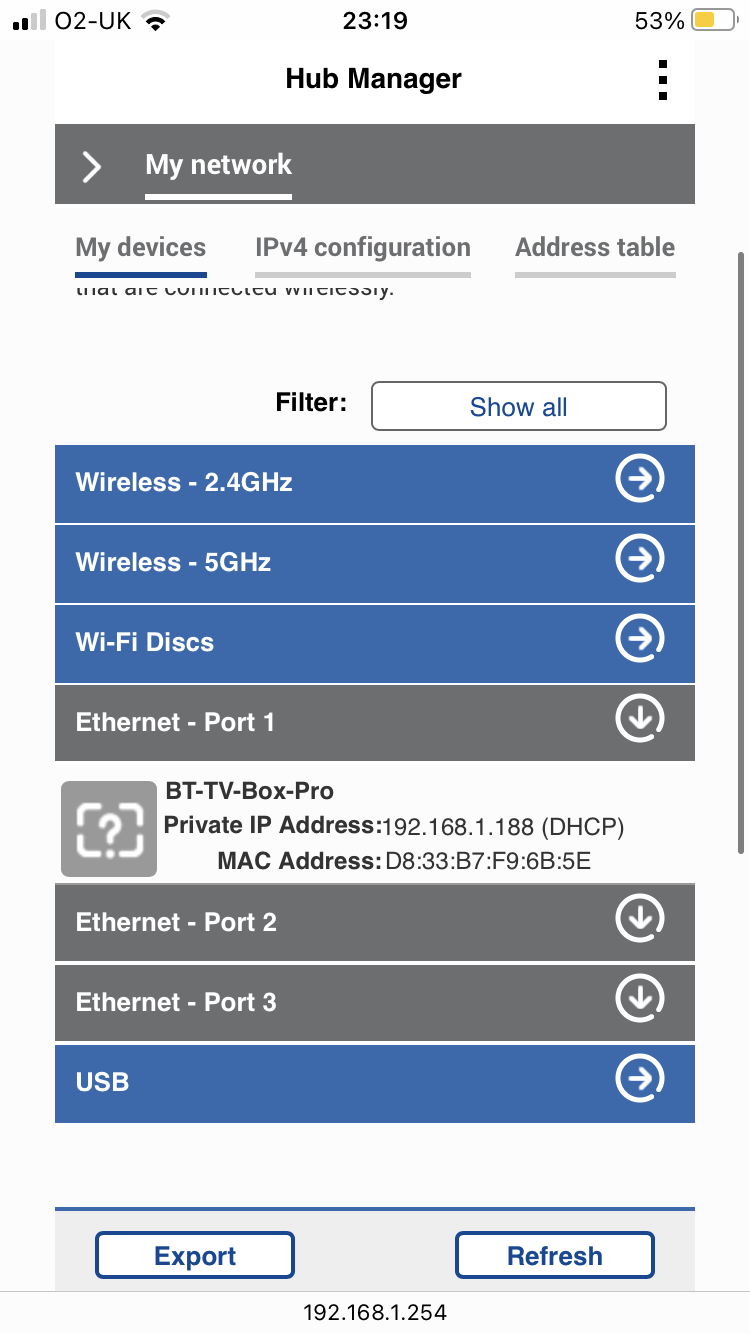Collapse the Ethernet - Port 1 section
The height and width of the screenshot is (1334, 750).
375,723
